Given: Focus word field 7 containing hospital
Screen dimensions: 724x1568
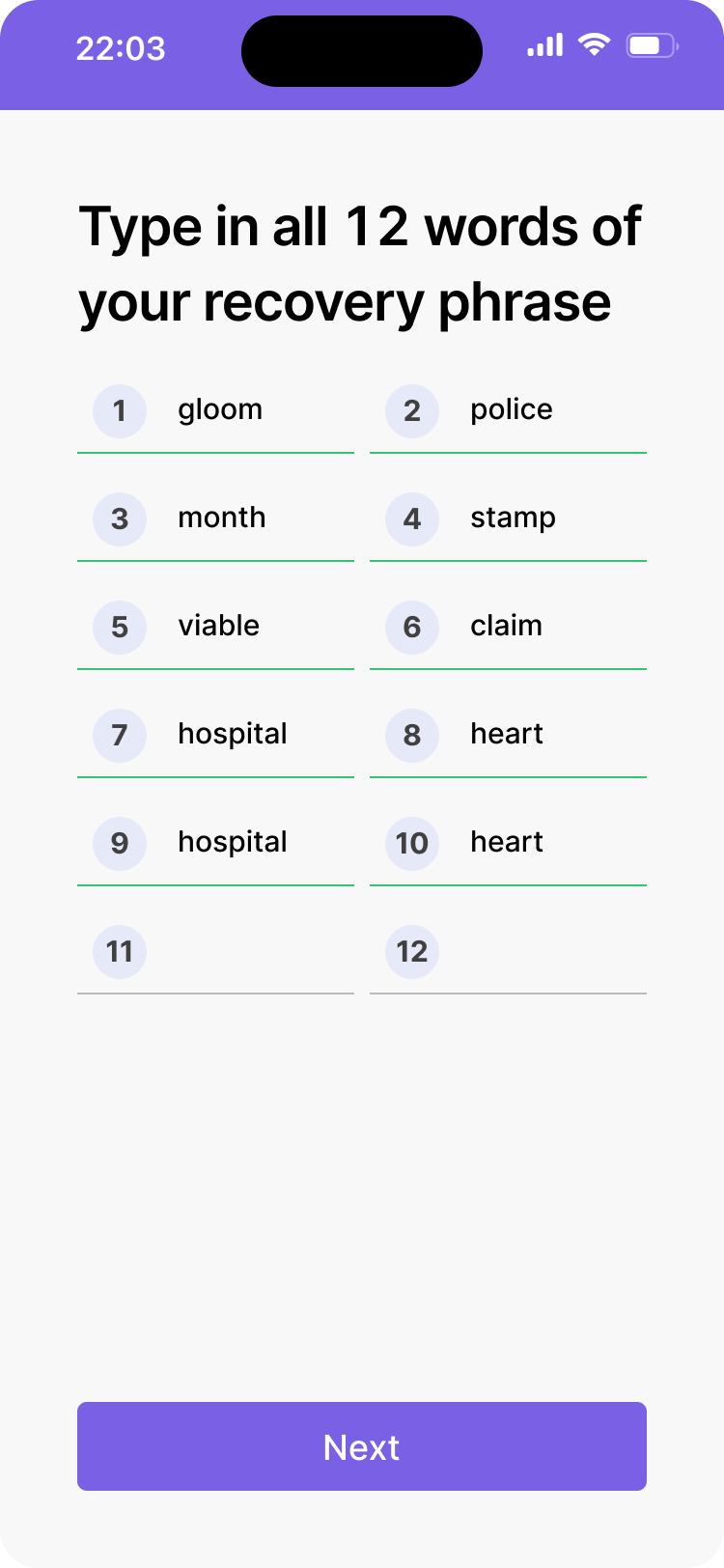Looking at the screenshot, I should [x=251, y=735].
